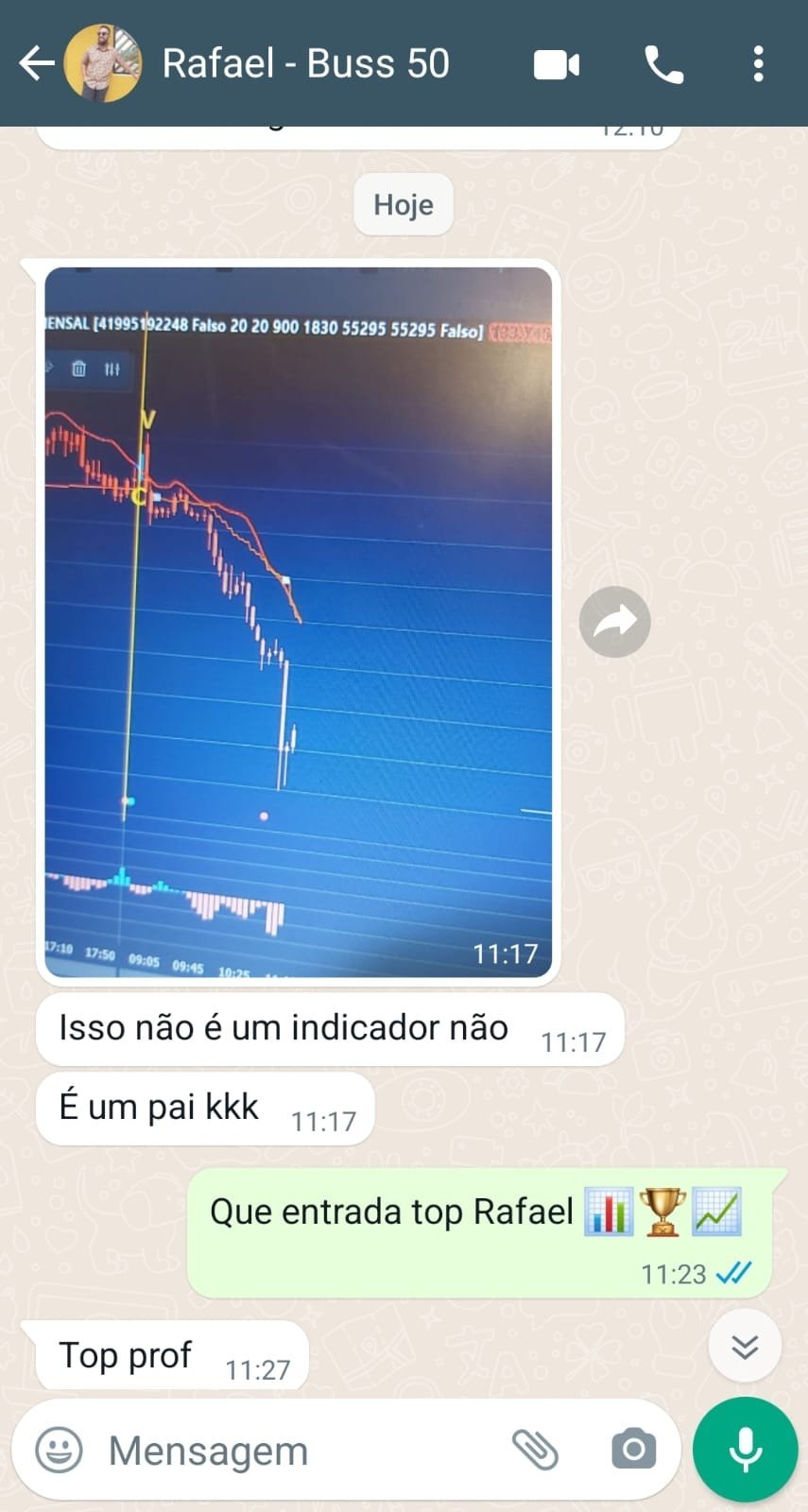Start a voice call with Rafael
Screen dimensions: 808x1512
click(x=663, y=65)
